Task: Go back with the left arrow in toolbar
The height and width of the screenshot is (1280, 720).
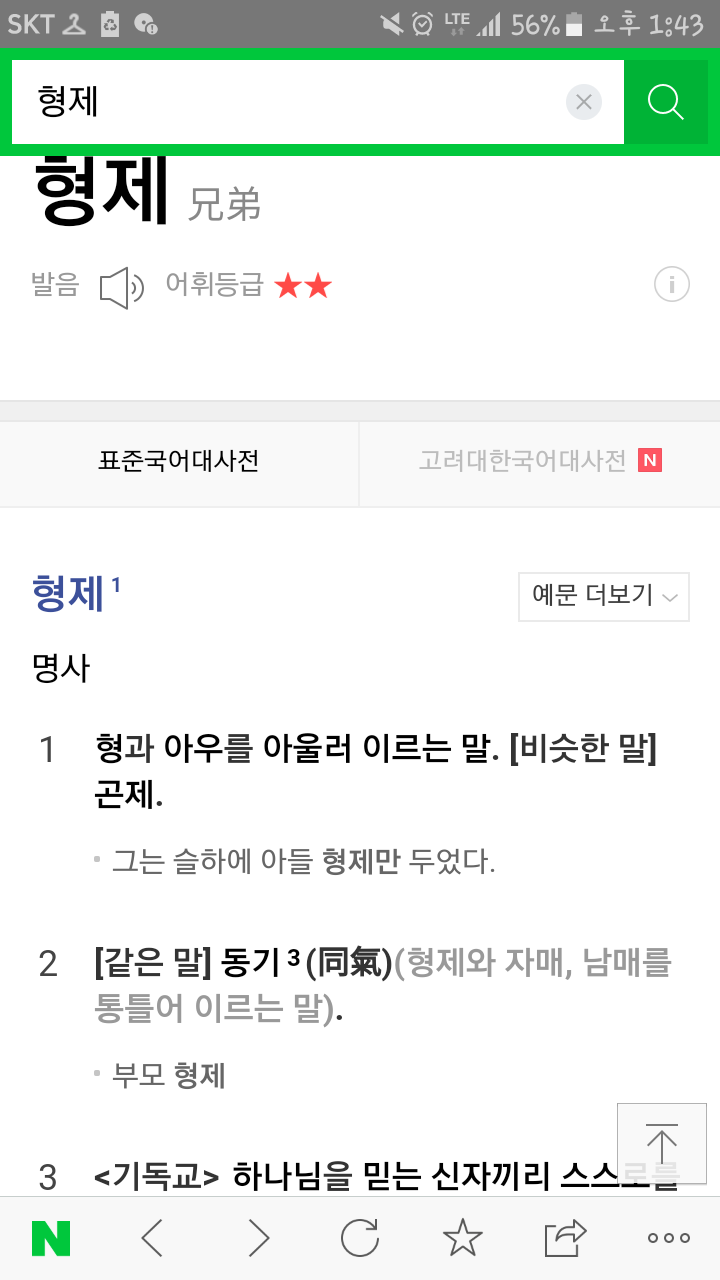Action: (152, 1239)
